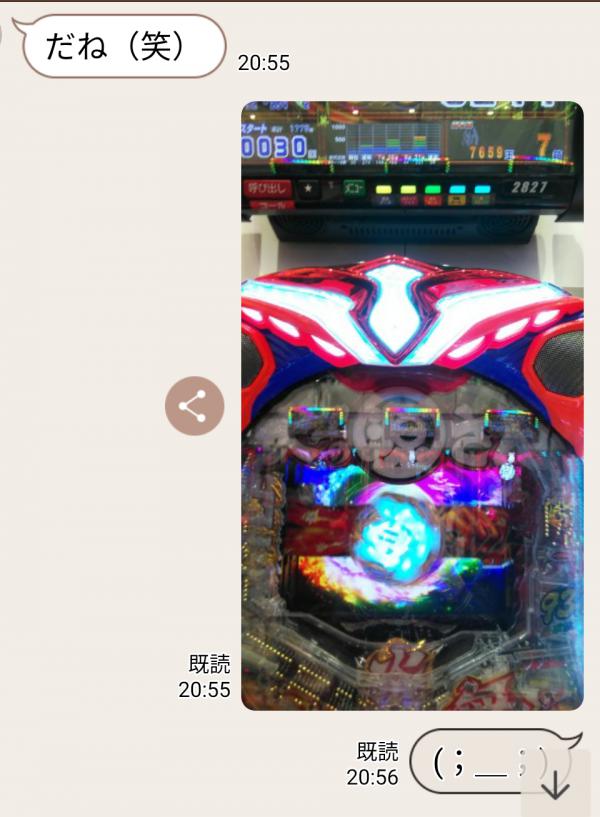Jump to latest message with down arrow

point(556,785)
